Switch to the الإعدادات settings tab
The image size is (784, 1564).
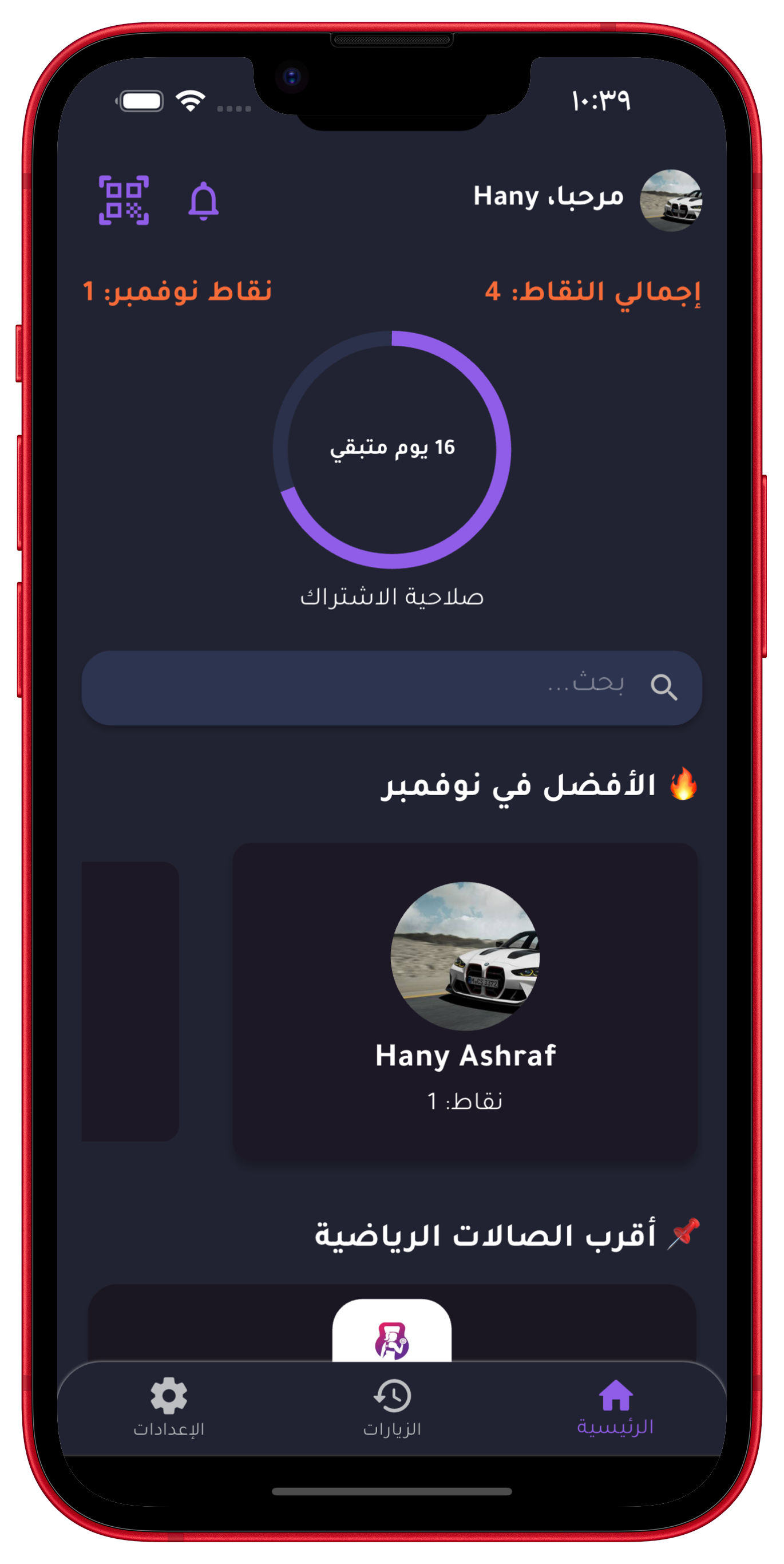coord(169,1407)
